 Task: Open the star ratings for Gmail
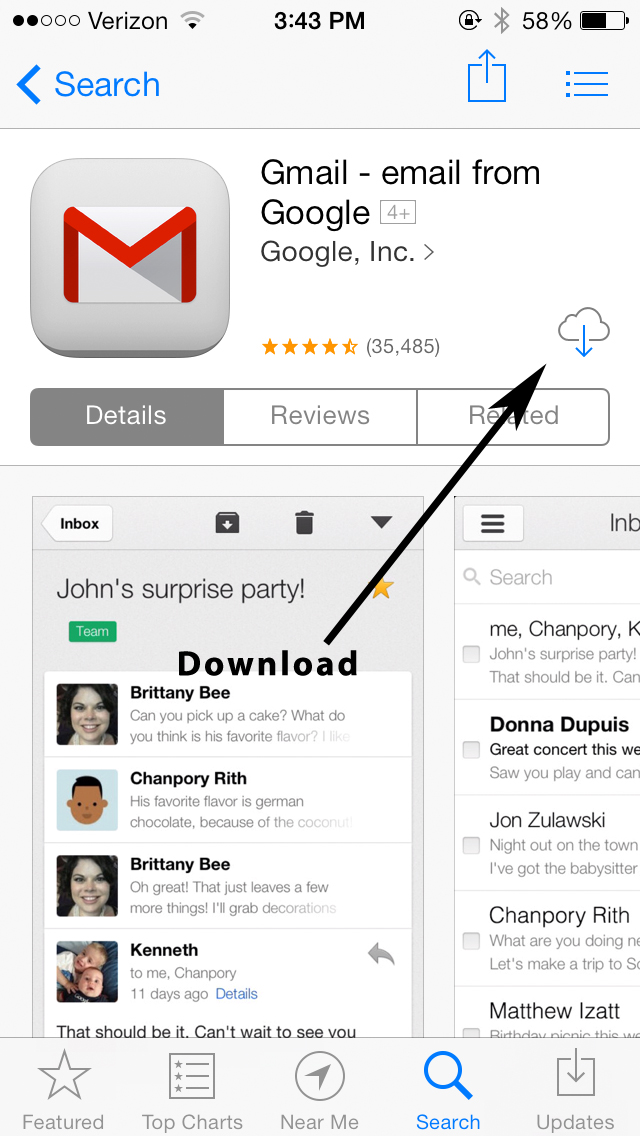tap(350, 347)
